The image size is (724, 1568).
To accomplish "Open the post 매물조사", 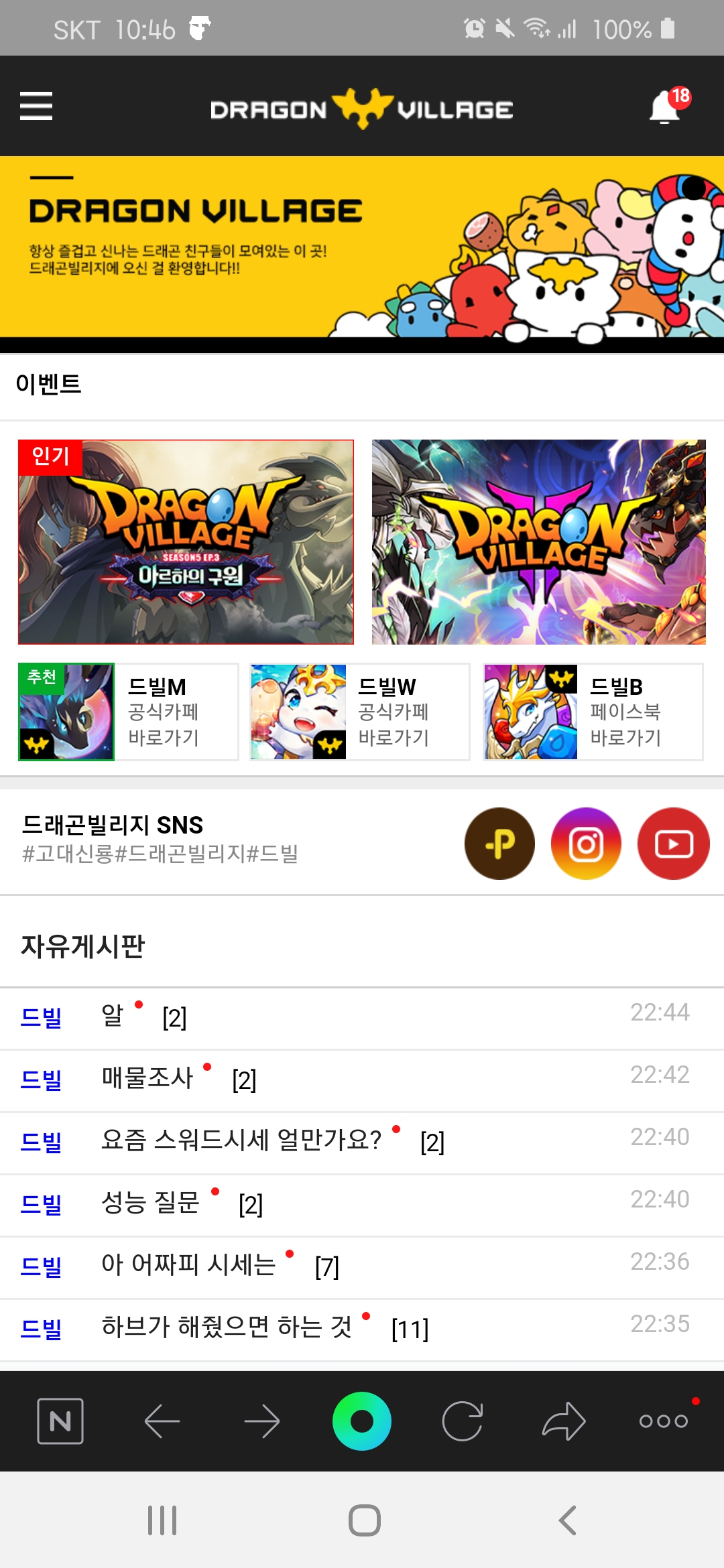I will click(x=147, y=1078).
